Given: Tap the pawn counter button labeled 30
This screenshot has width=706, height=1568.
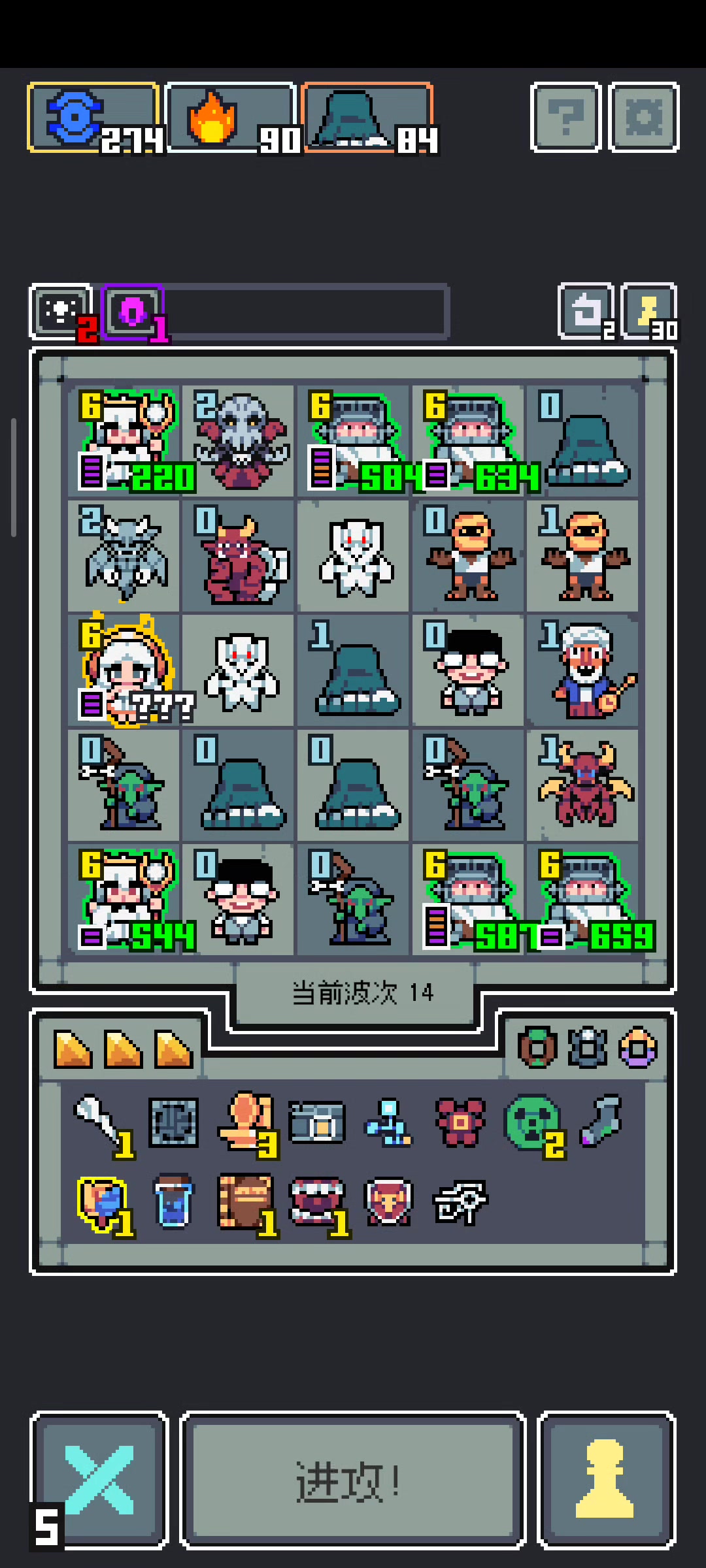Looking at the screenshot, I should [x=648, y=312].
